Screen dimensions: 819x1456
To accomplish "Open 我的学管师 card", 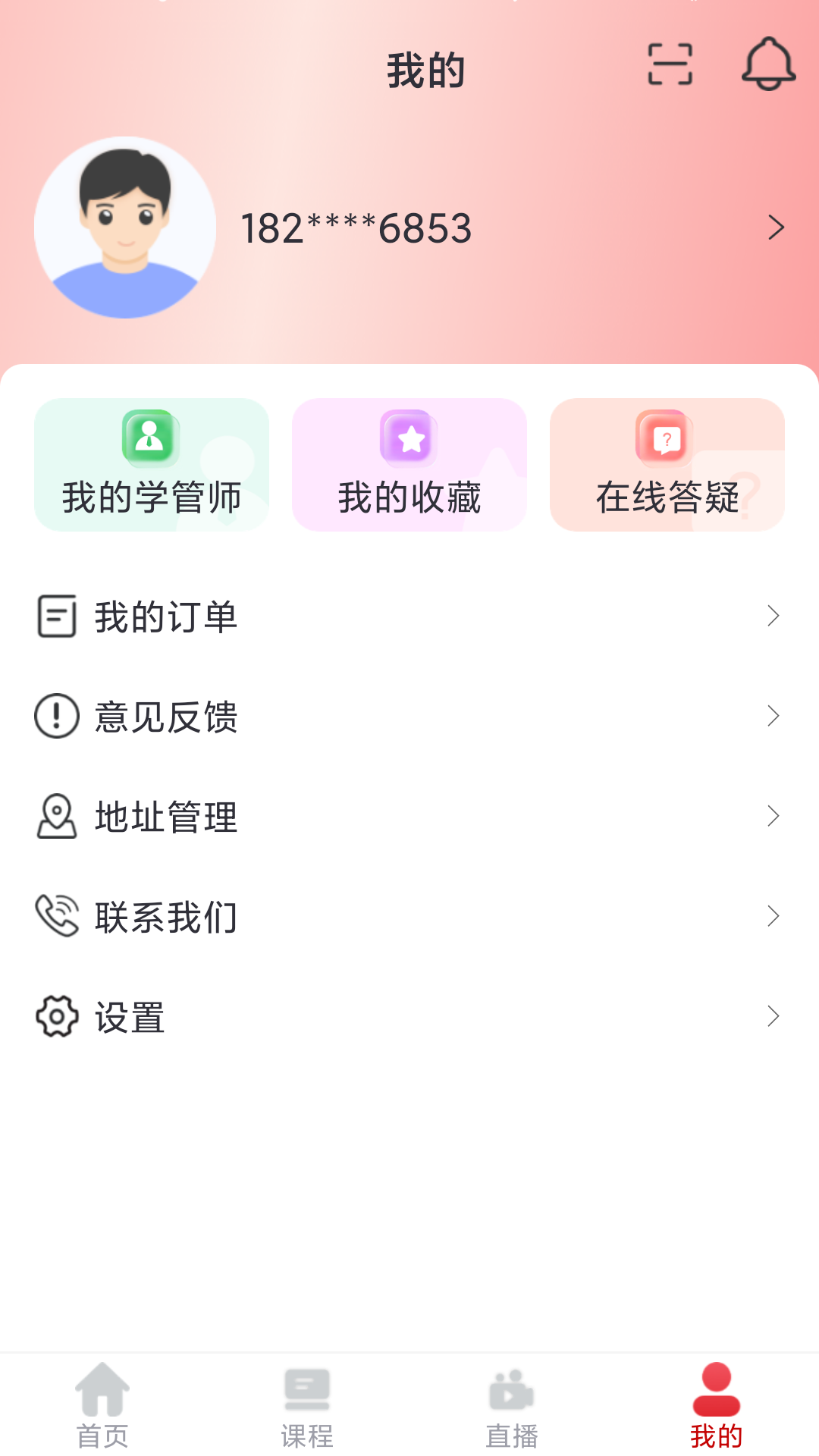I will (152, 465).
